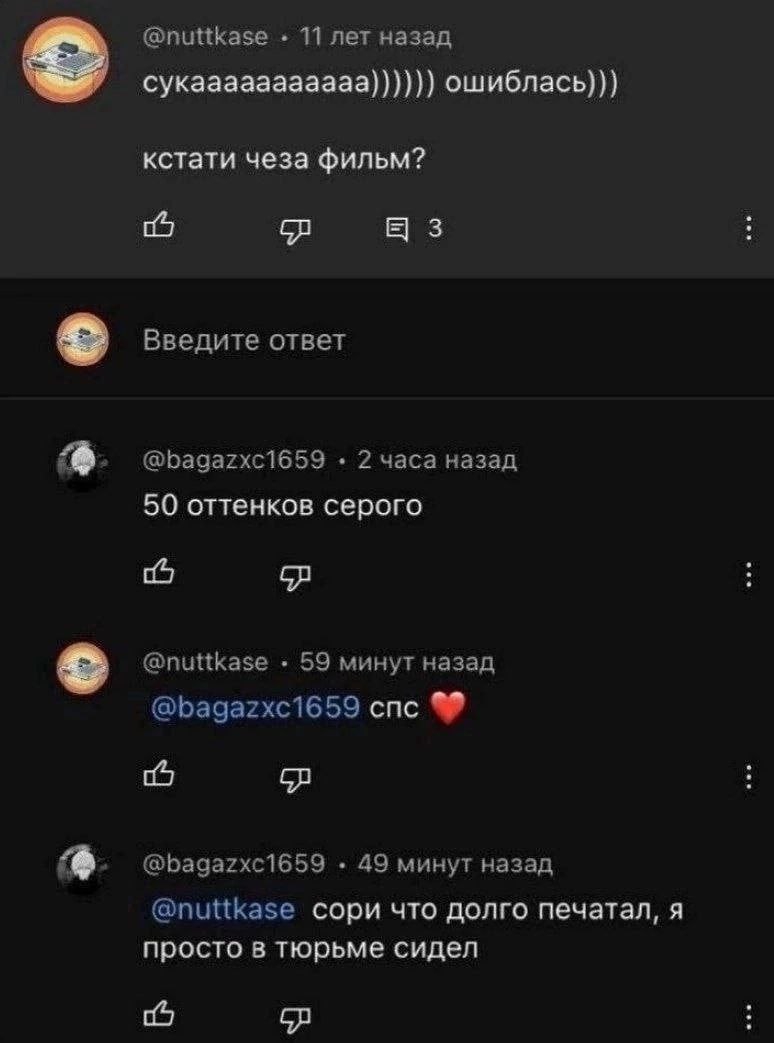Like the "спс" reply from nuttkase

[160, 778]
